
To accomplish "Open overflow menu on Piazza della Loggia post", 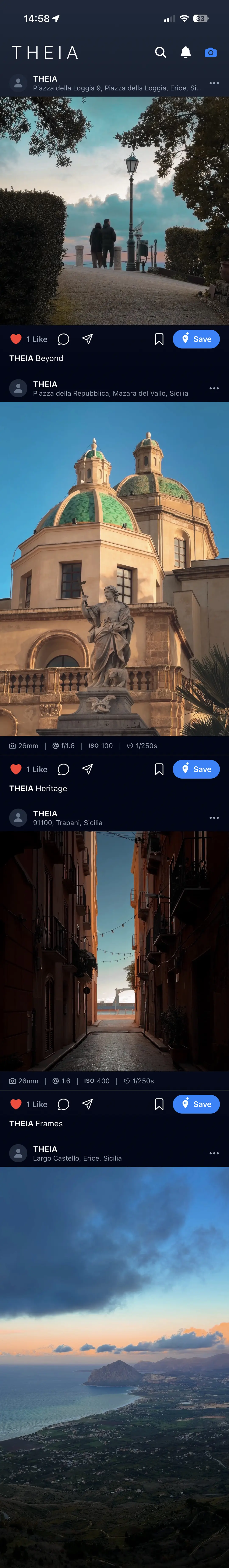I will pos(214,83).
